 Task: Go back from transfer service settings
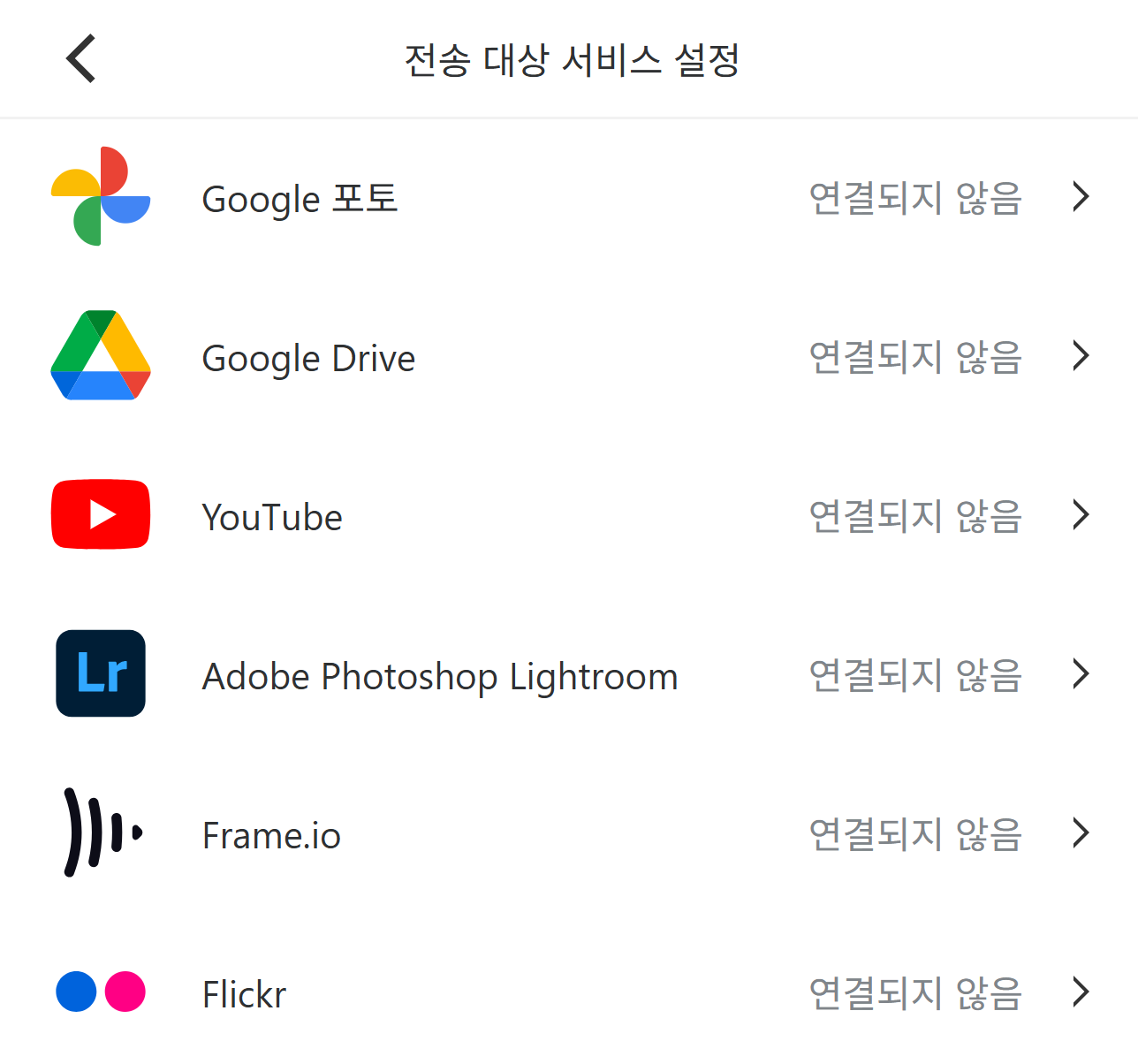point(81,59)
